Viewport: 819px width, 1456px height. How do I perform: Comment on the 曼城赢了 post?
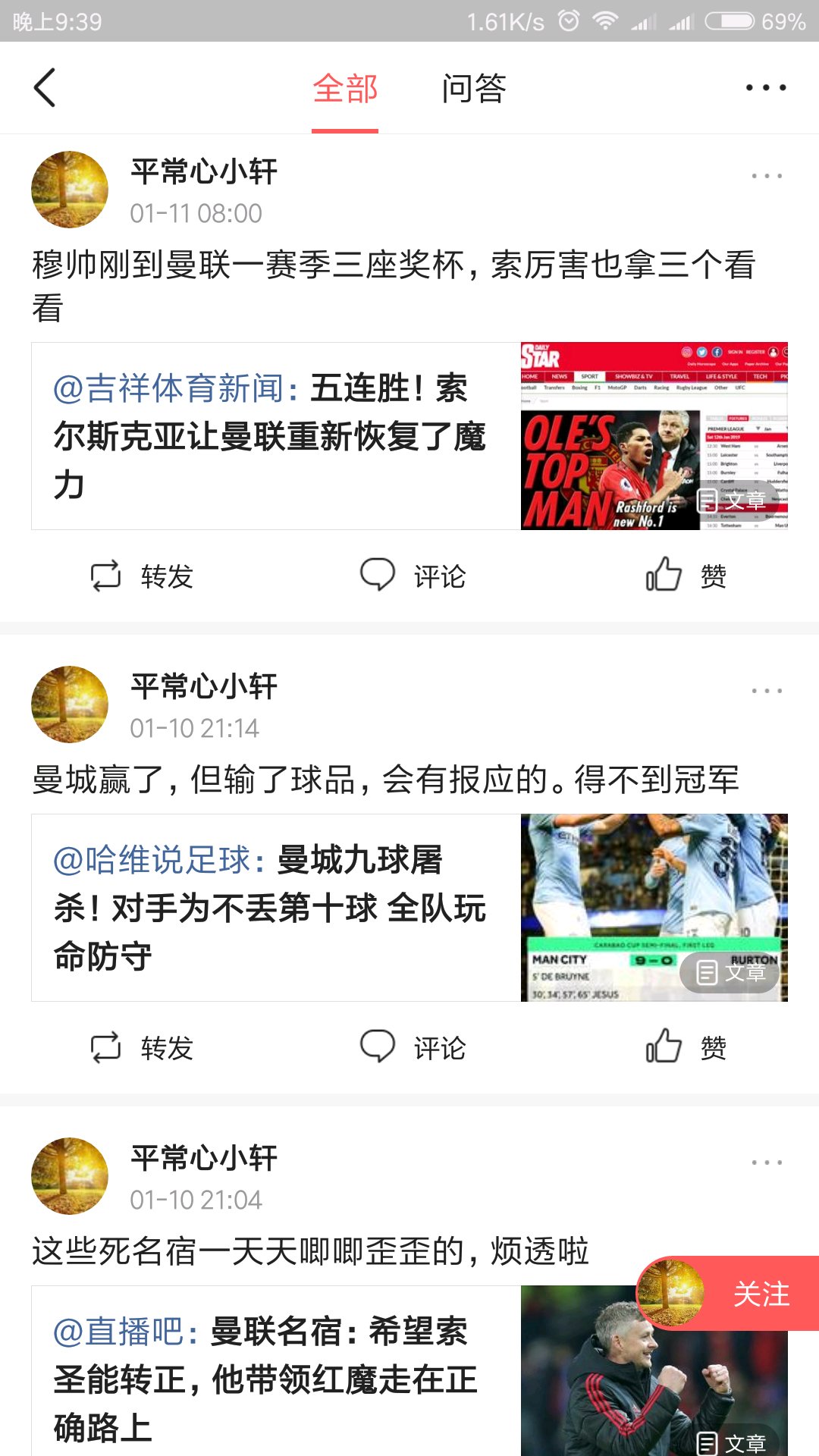click(x=413, y=1048)
